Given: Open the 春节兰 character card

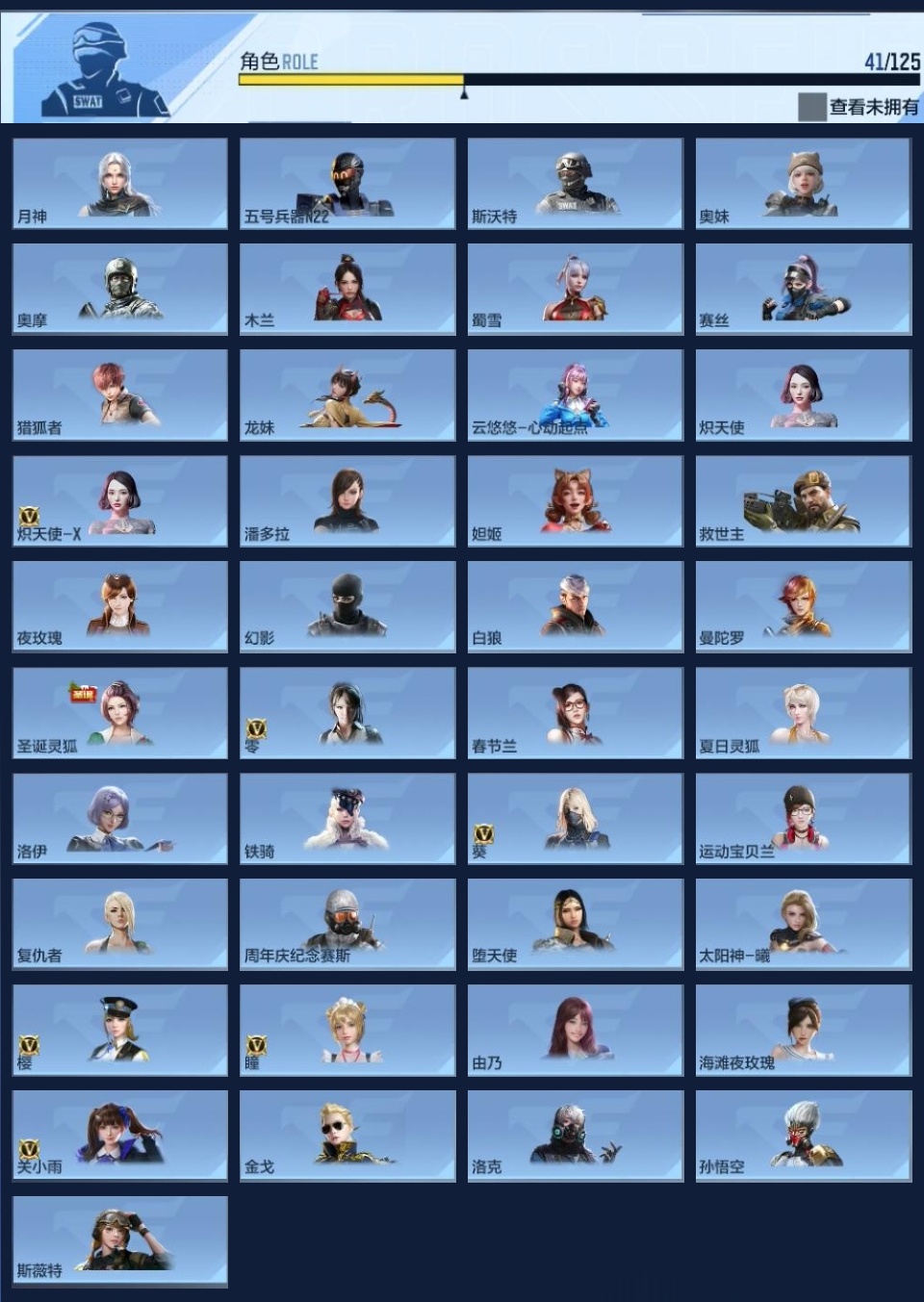Looking at the screenshot, I should (x=575, y=712).
